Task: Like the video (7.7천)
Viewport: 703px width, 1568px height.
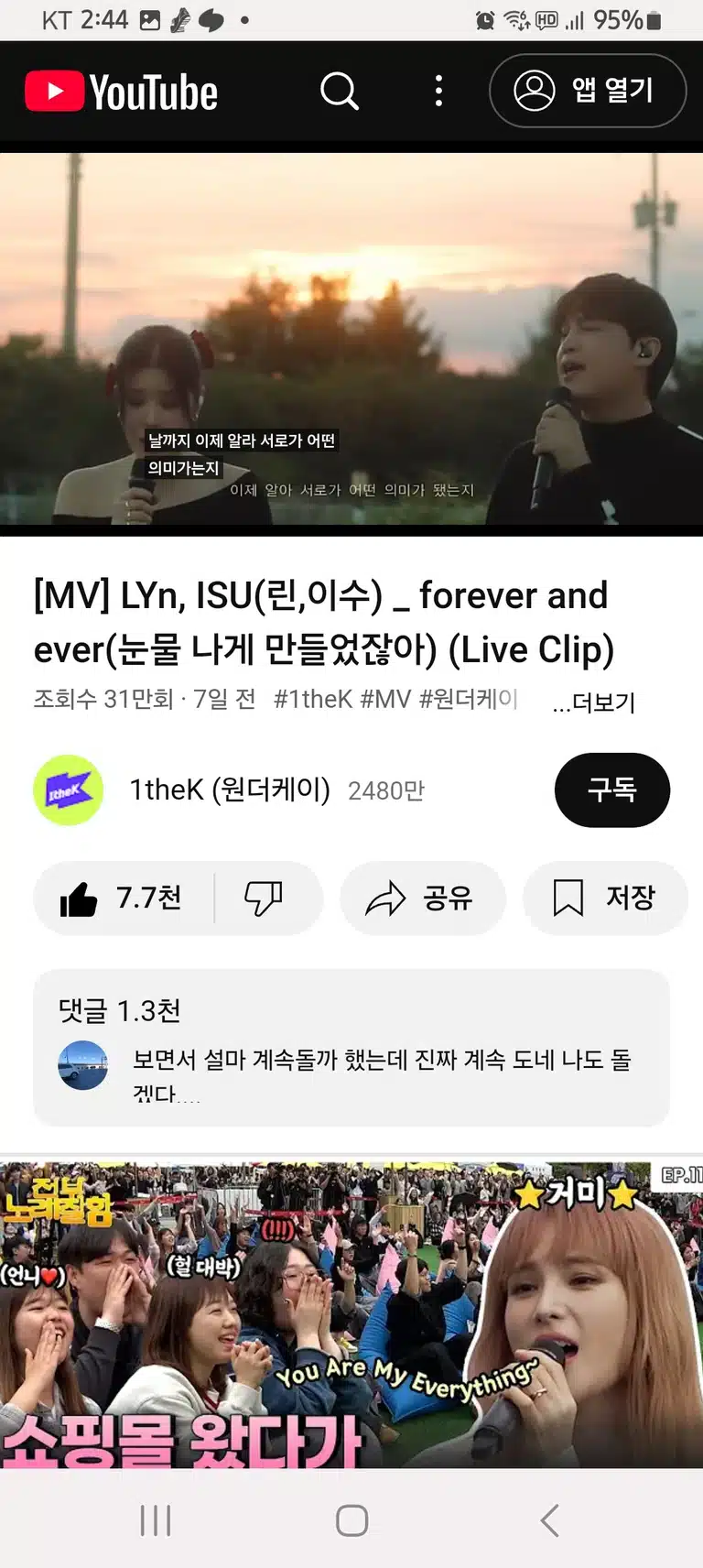Action: click(x=124, y=898)
